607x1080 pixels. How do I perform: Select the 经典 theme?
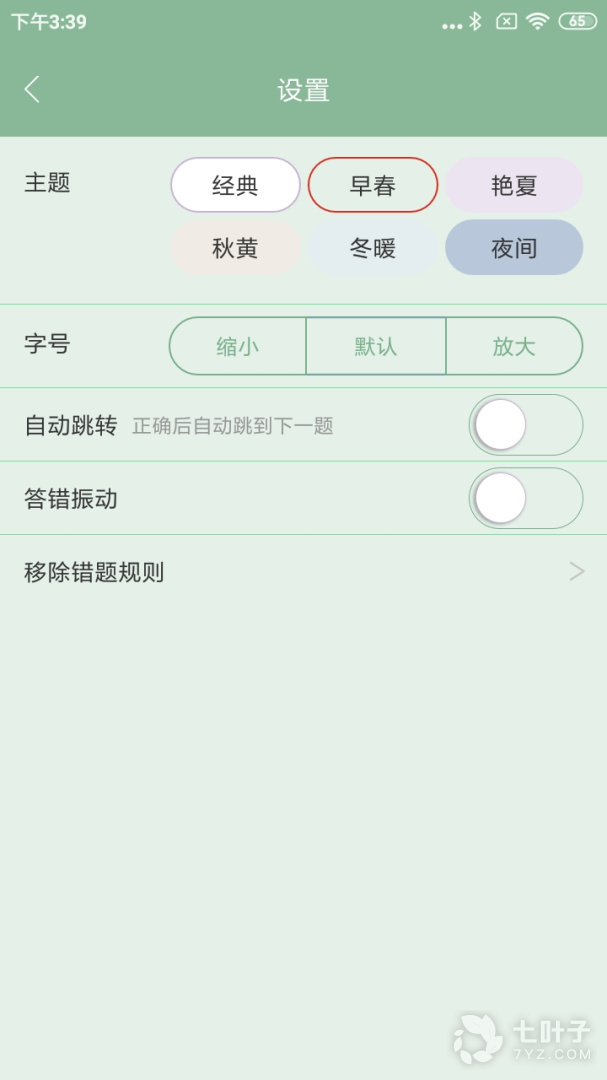236,185
